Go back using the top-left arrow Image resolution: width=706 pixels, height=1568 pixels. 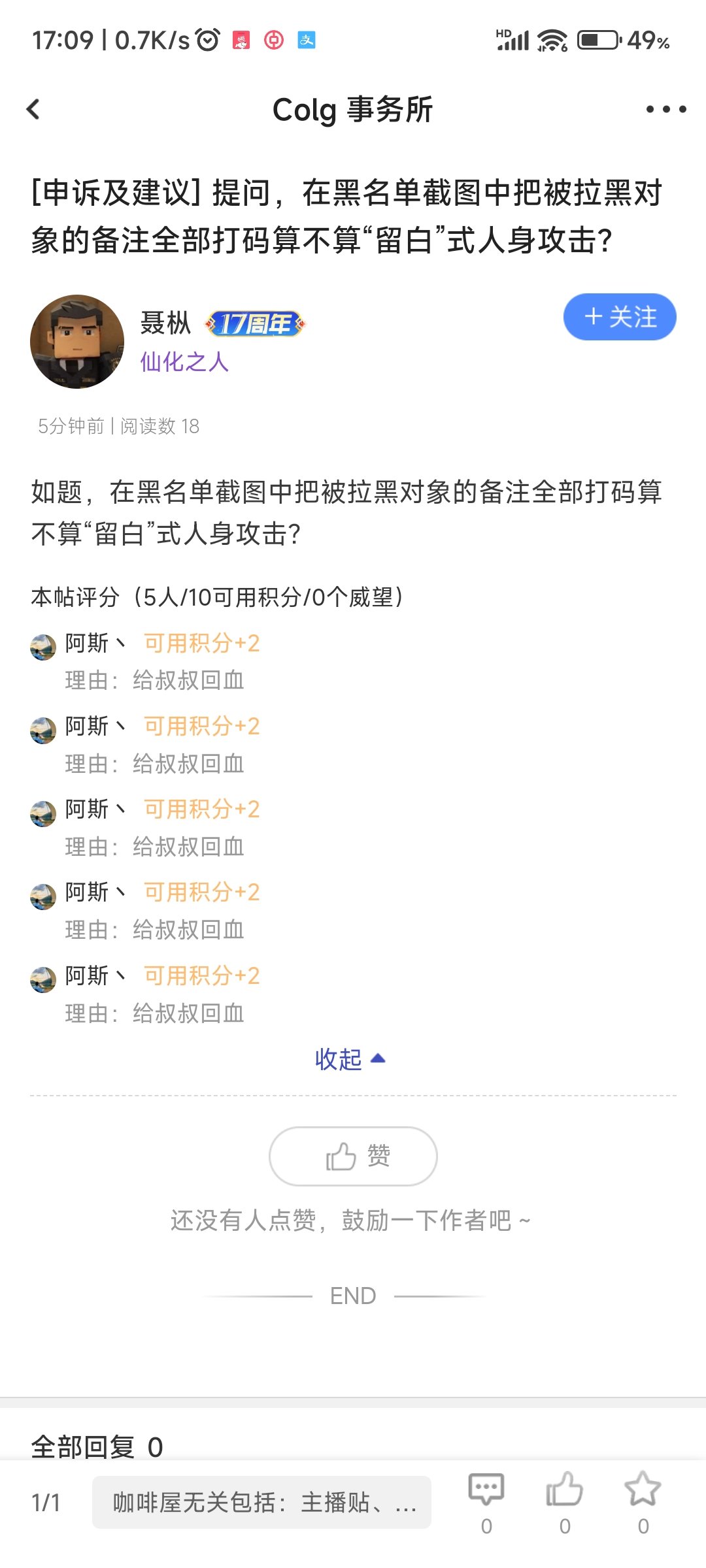pos(34,109)
